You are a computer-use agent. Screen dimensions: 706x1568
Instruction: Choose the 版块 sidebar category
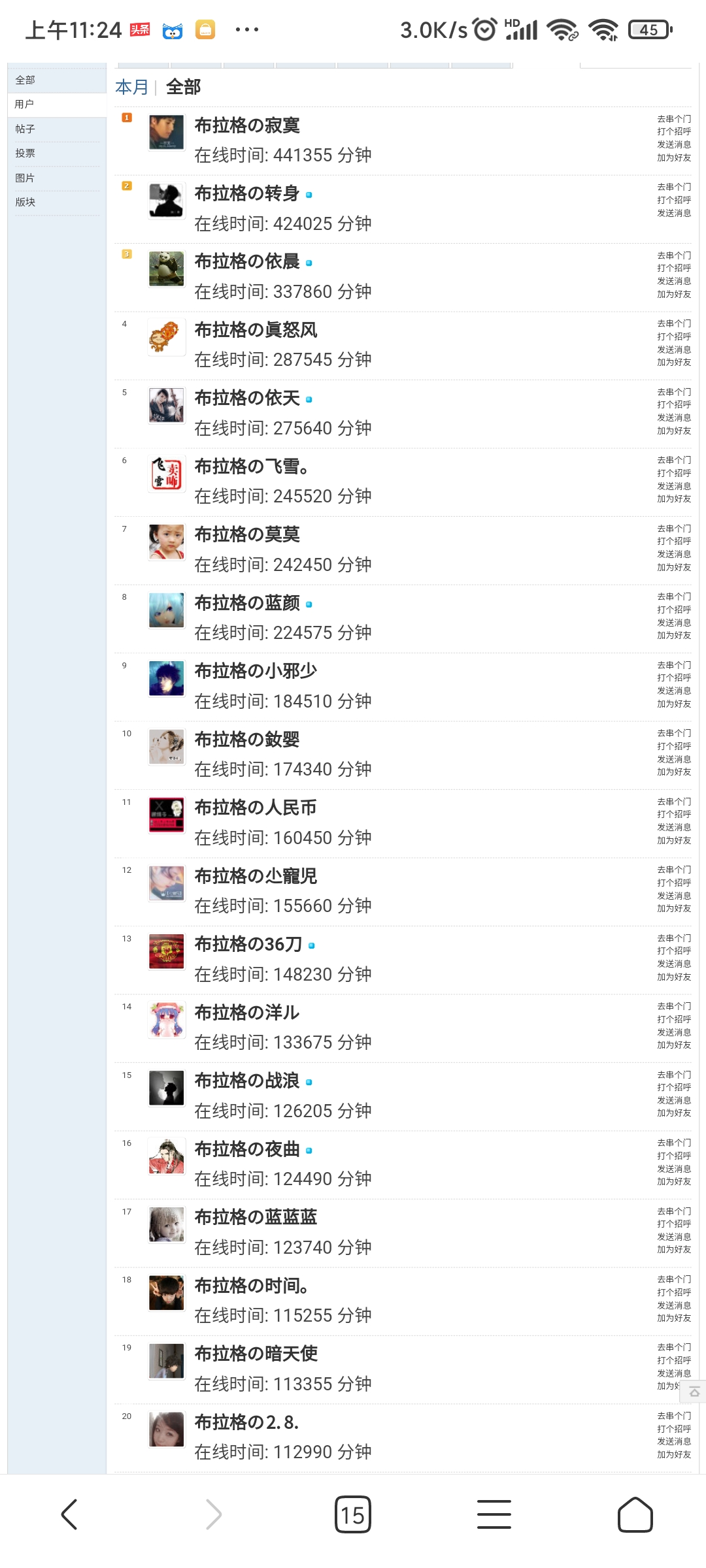[x=25, y=202]
